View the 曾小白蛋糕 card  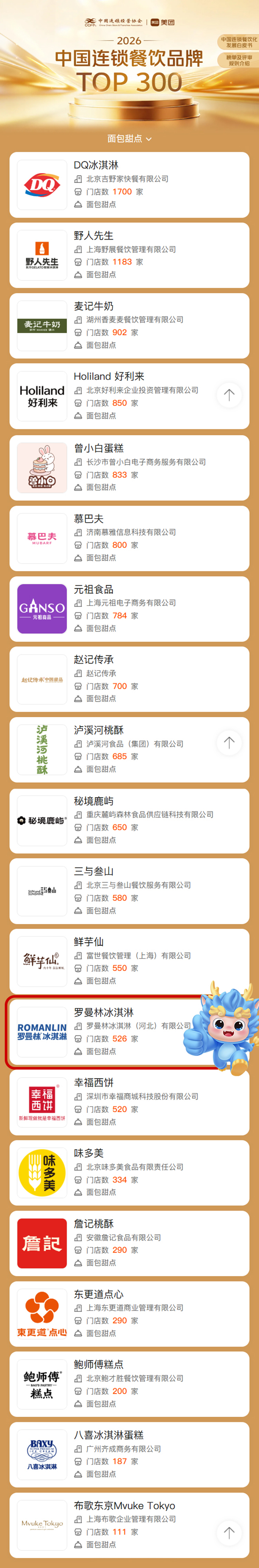[129, 467]
